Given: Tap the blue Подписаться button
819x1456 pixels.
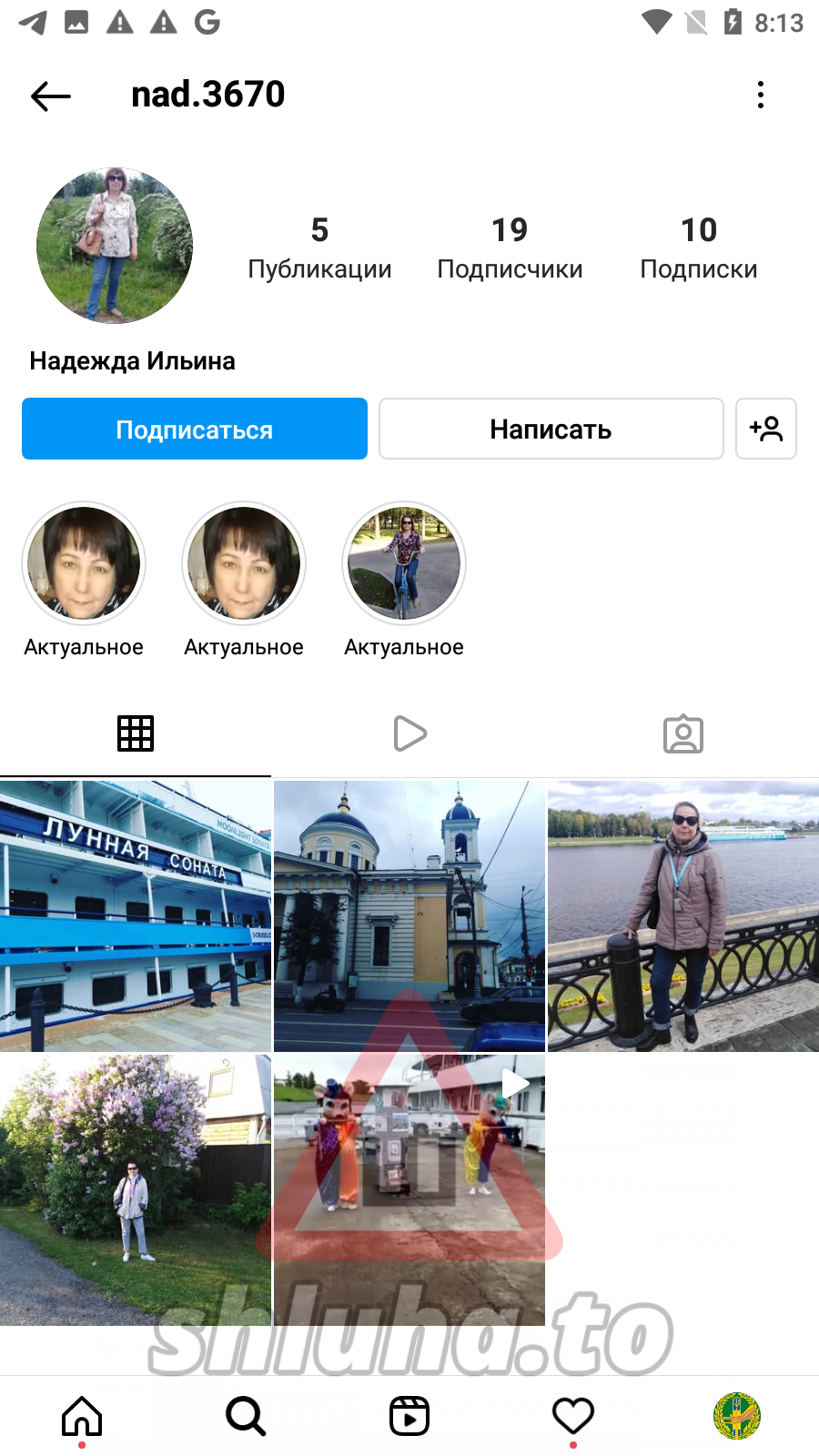Looking at the screenshot, I should (195, 429).
